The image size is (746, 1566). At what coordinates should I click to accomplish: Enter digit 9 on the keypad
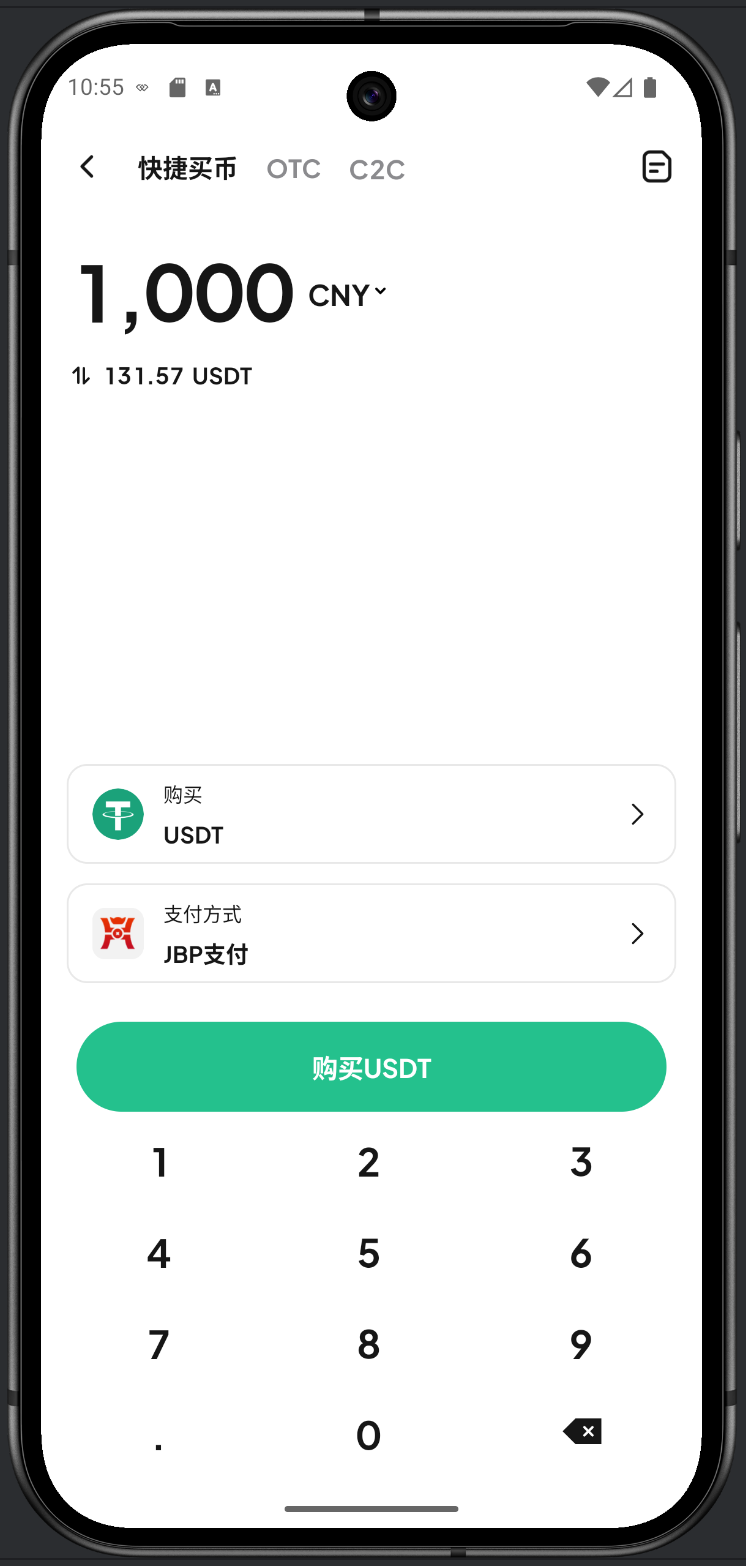(x=581, y=1344)
